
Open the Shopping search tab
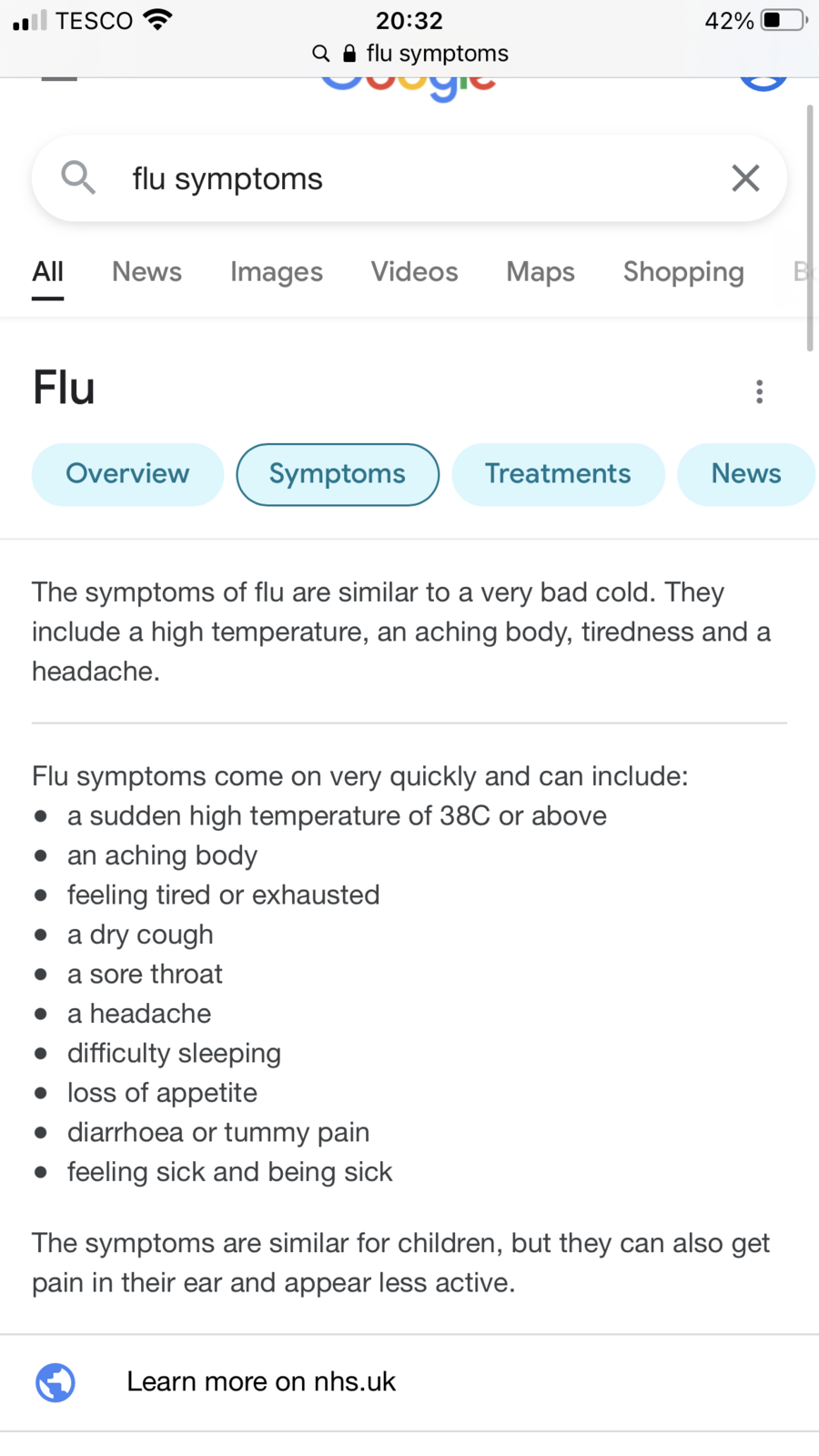(683, 272)
